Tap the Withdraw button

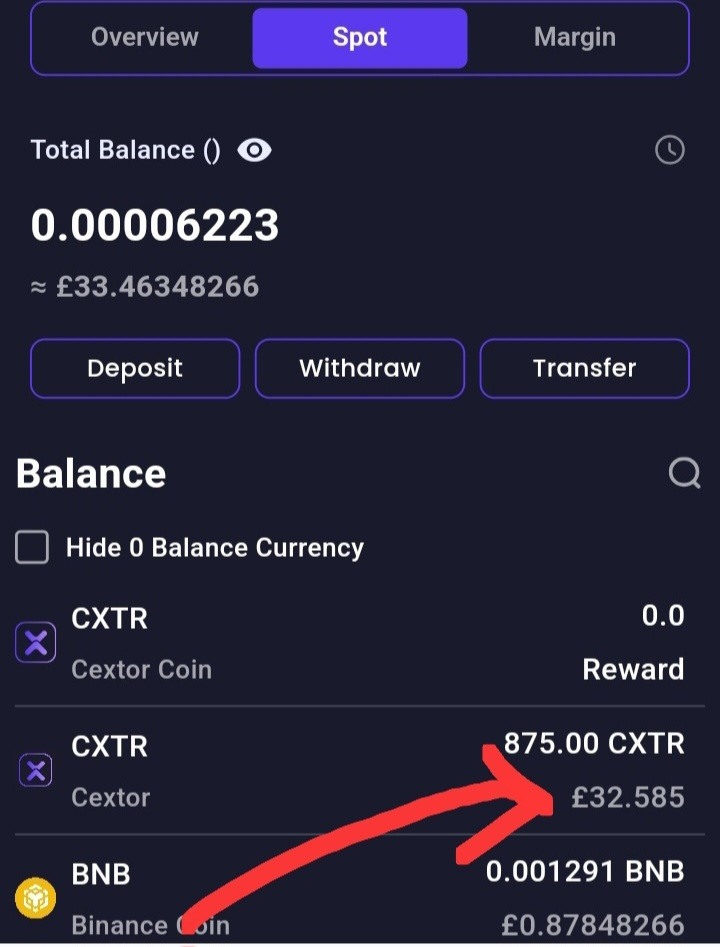pyautogui.click(x=359, y=368)
